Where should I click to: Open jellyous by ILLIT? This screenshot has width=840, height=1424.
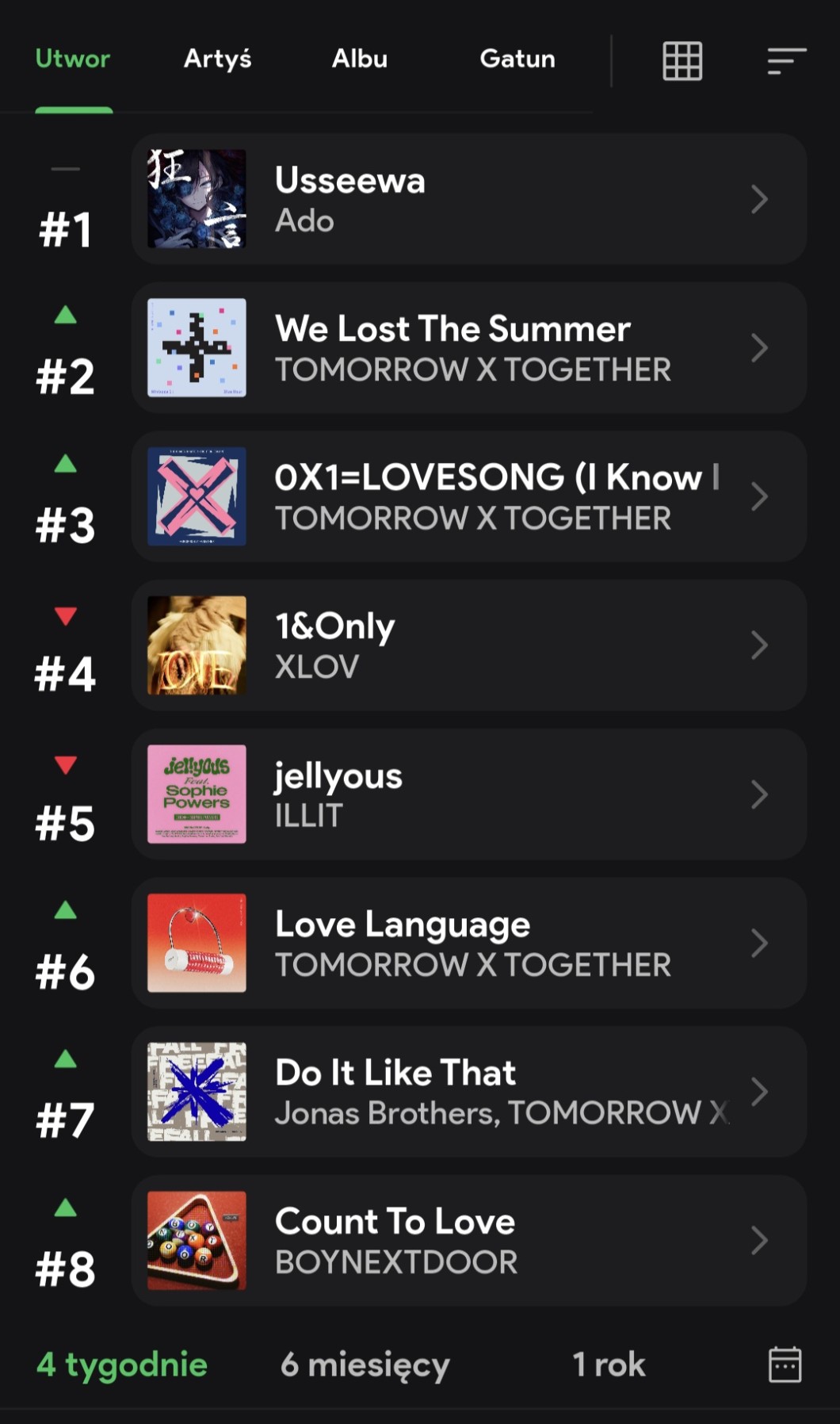pyautogui.click(x=469, y=794)
